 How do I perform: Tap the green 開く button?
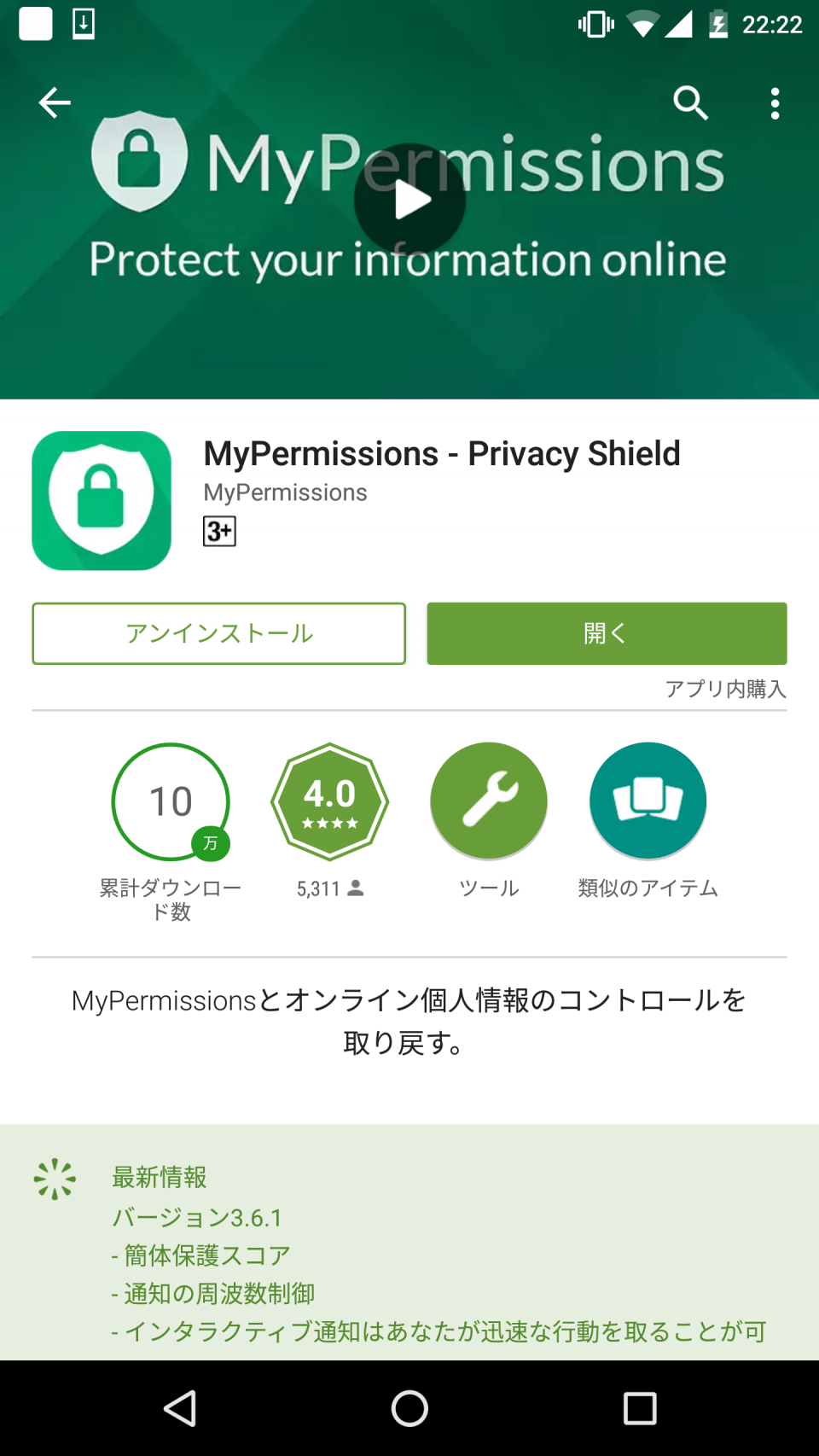pyautogui.click(x=607, y=633)
